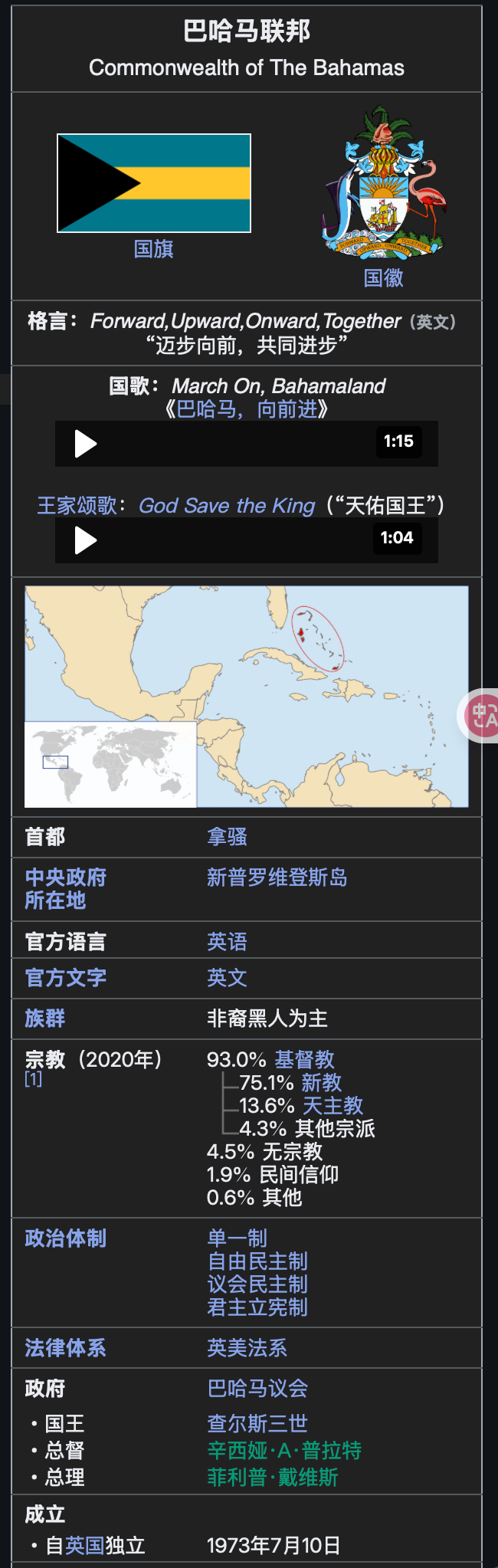This screenshot has height=1568, width=498.
Task: Open the 王家颂歌 link
Action: [x=77, y=506]
